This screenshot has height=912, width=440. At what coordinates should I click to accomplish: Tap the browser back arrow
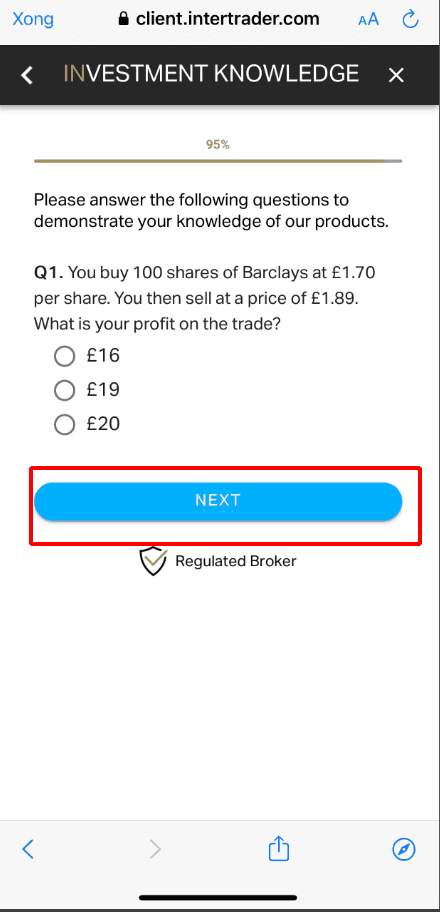[28, 850]
